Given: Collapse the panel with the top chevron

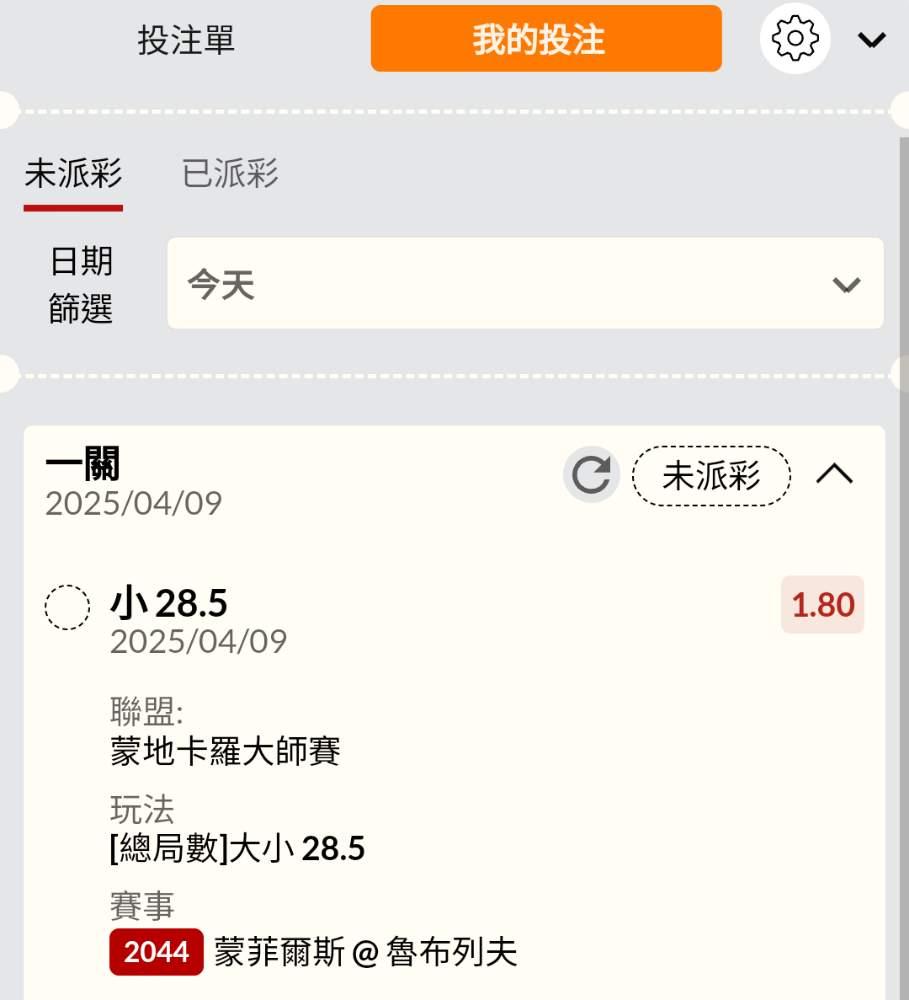Looking at the screenshot, I should [871, 40].
